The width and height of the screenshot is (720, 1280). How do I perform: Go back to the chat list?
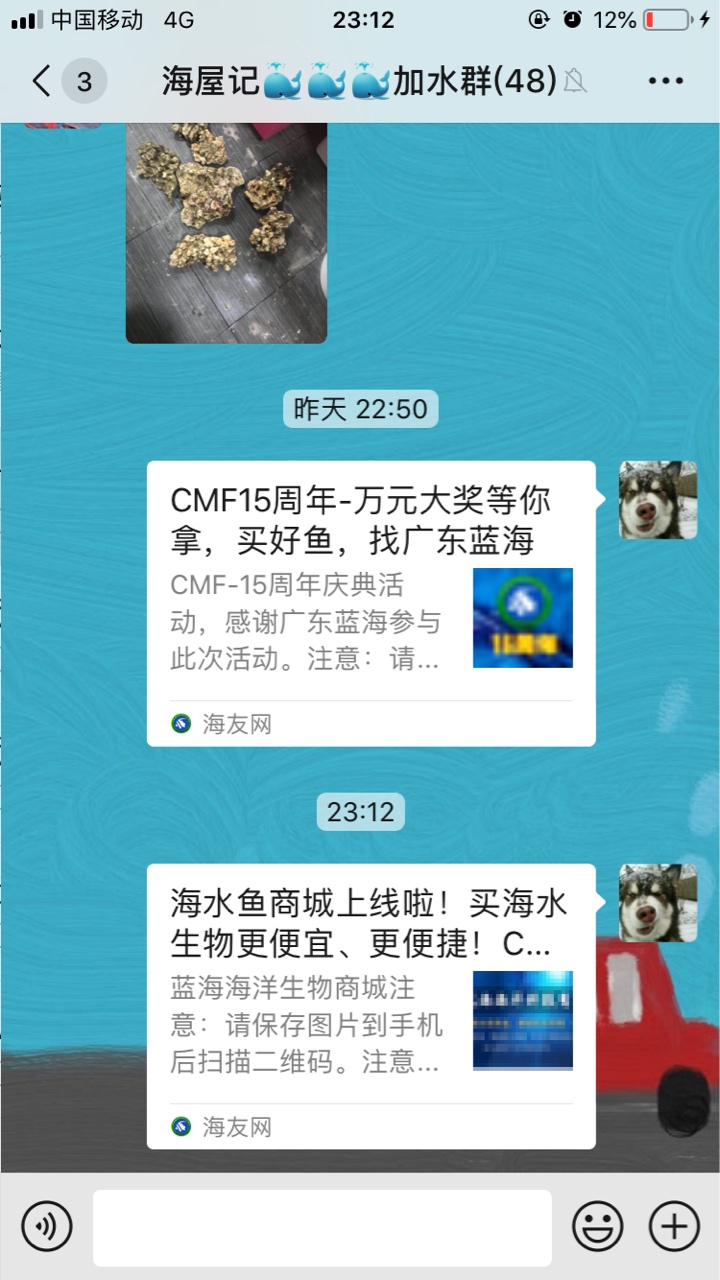coord(42,81)
